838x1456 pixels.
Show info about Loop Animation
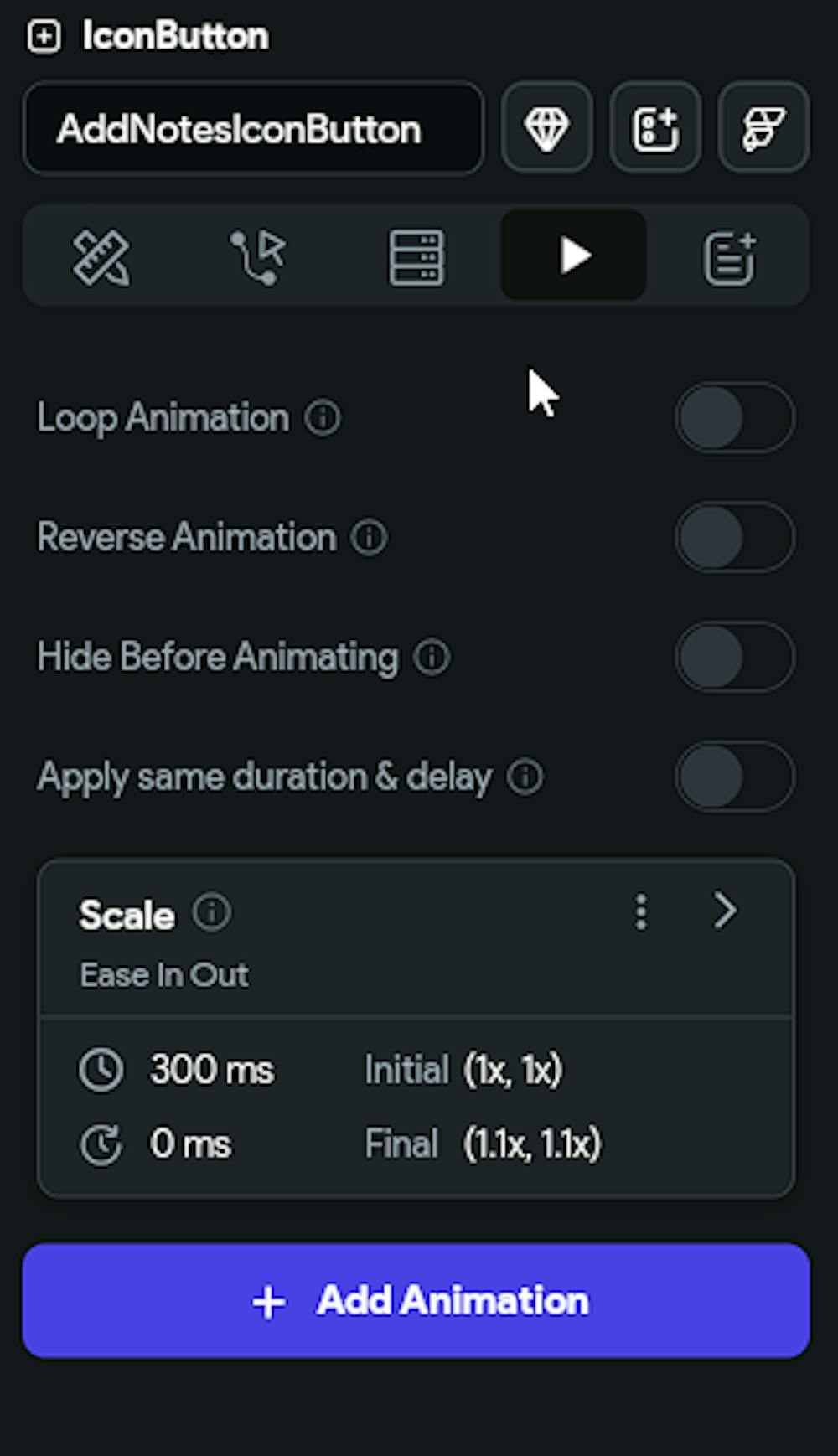point(323,417)
